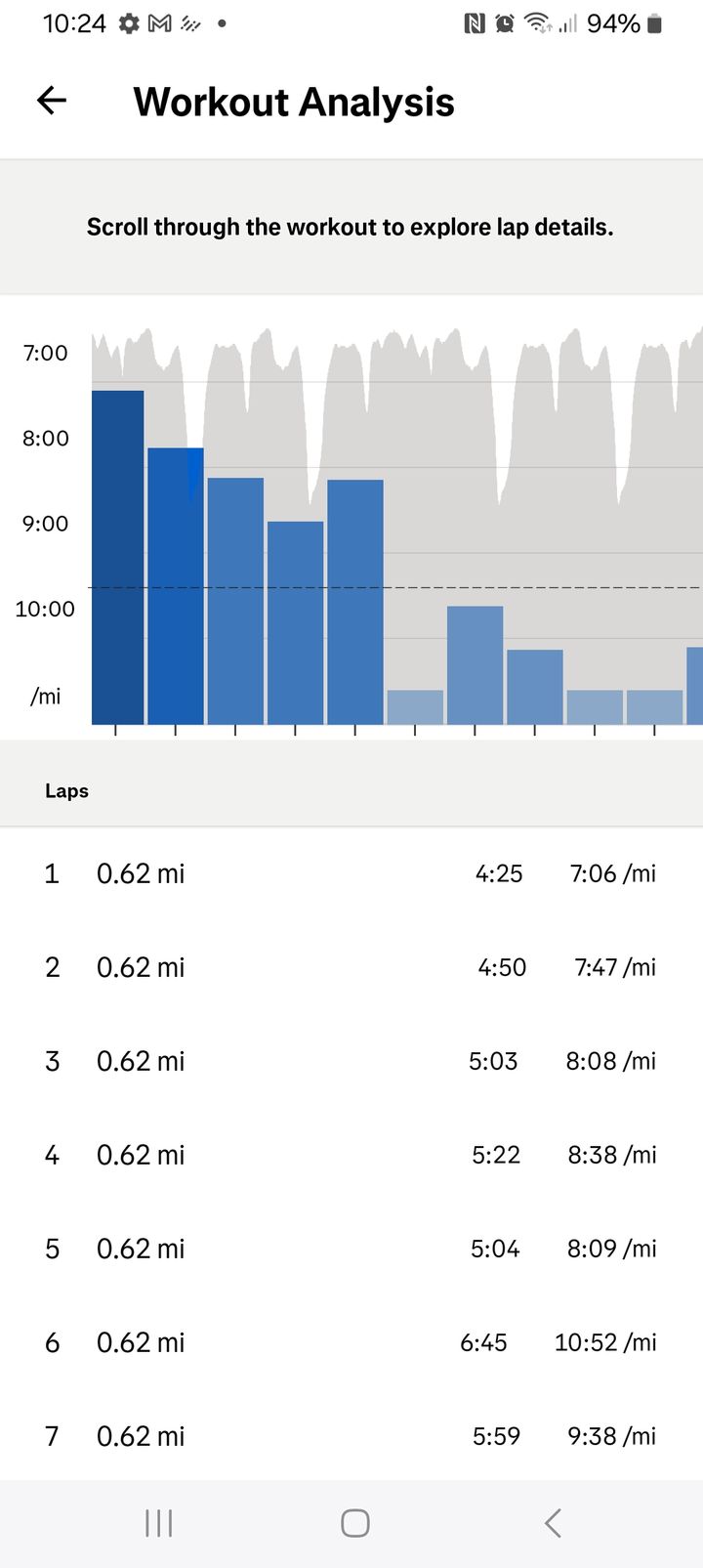This screenshot has height=1568, width=703.
Task: Tap lap 5 row with 8:09 pace
Action: pos(351,1249)
